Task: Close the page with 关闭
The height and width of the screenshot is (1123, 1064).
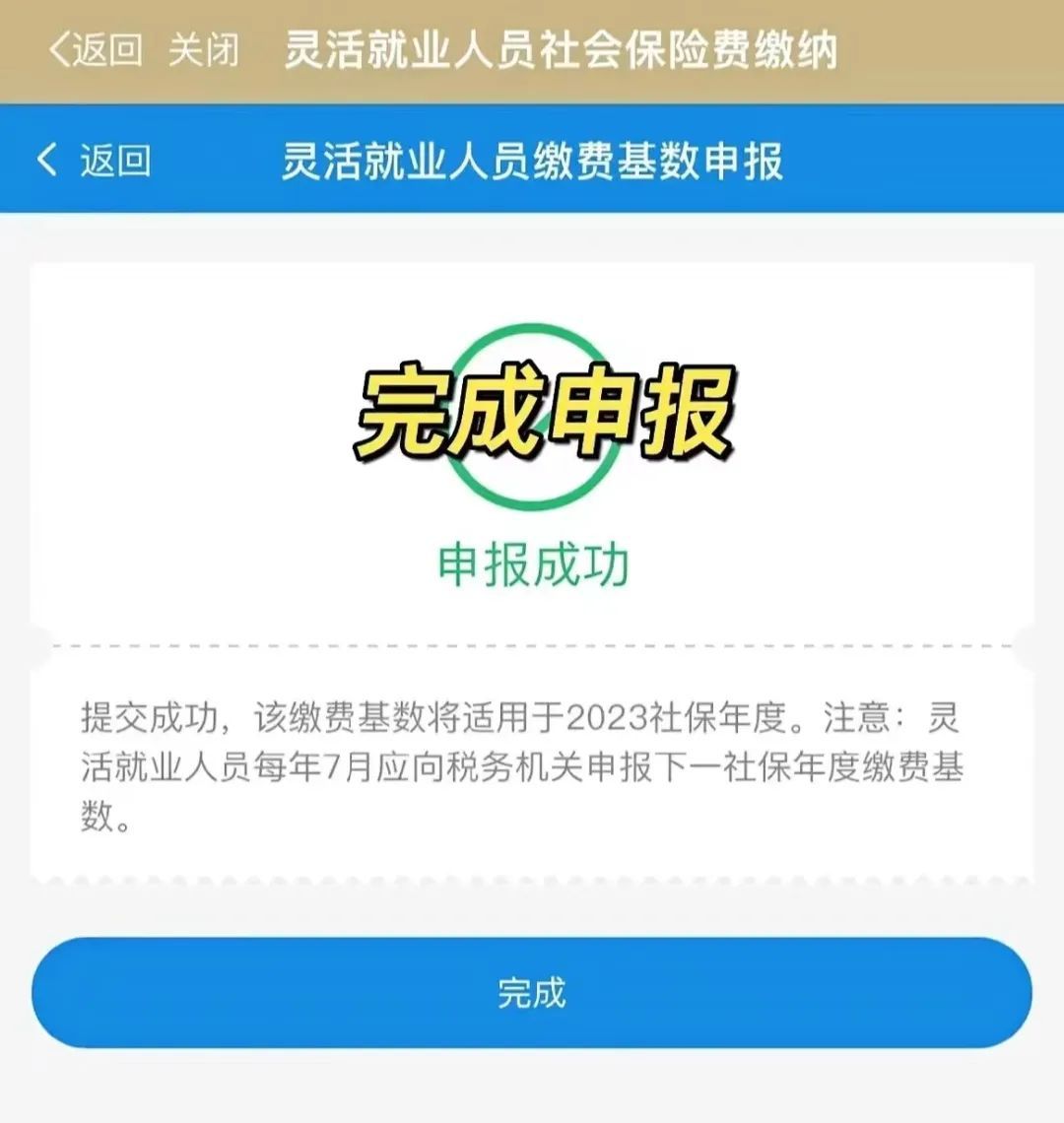Action: point(204,49)
